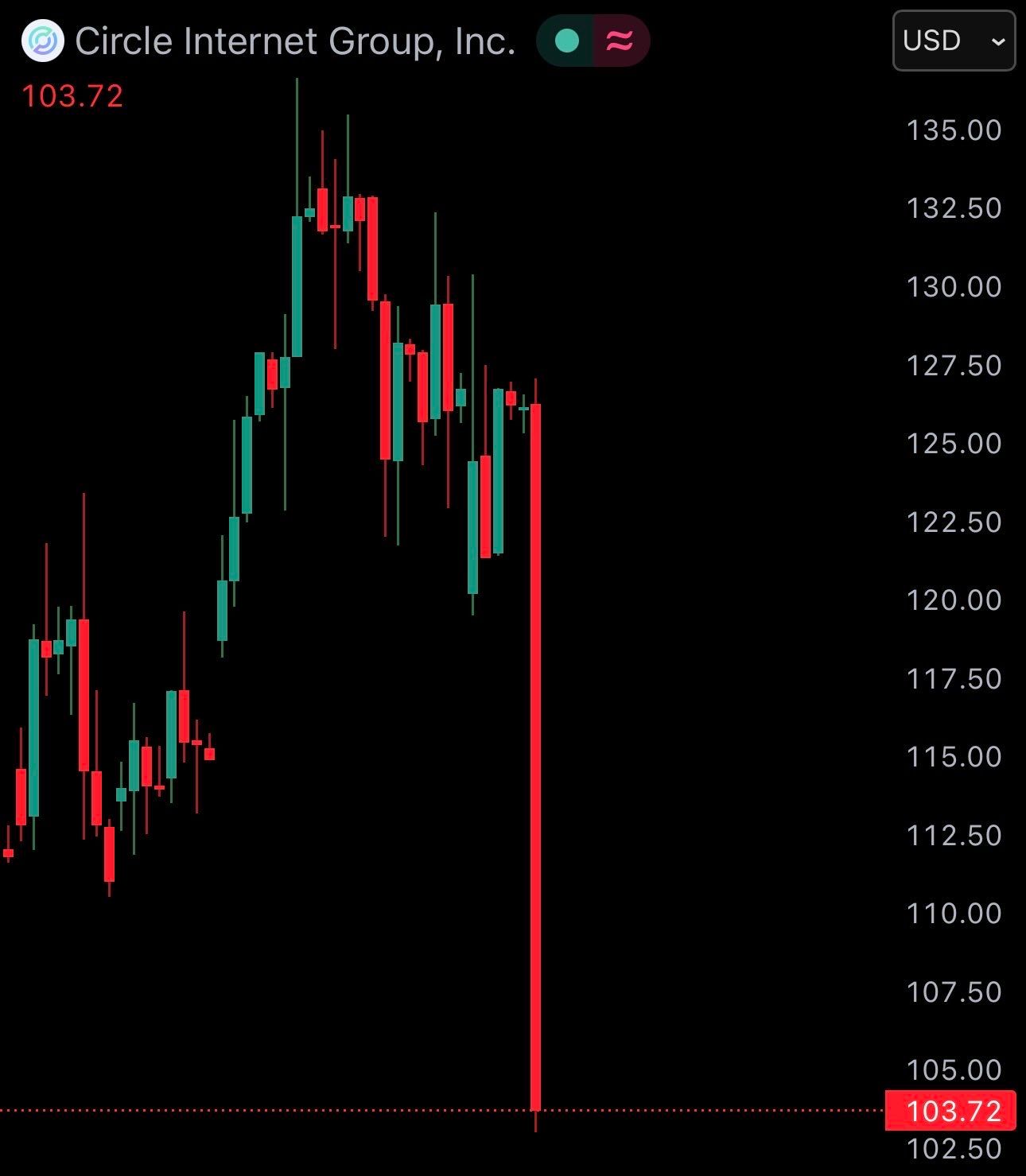Click the red 103.72 price tag label
The image size is (1026, 1176).
[x=952, y=1110]
